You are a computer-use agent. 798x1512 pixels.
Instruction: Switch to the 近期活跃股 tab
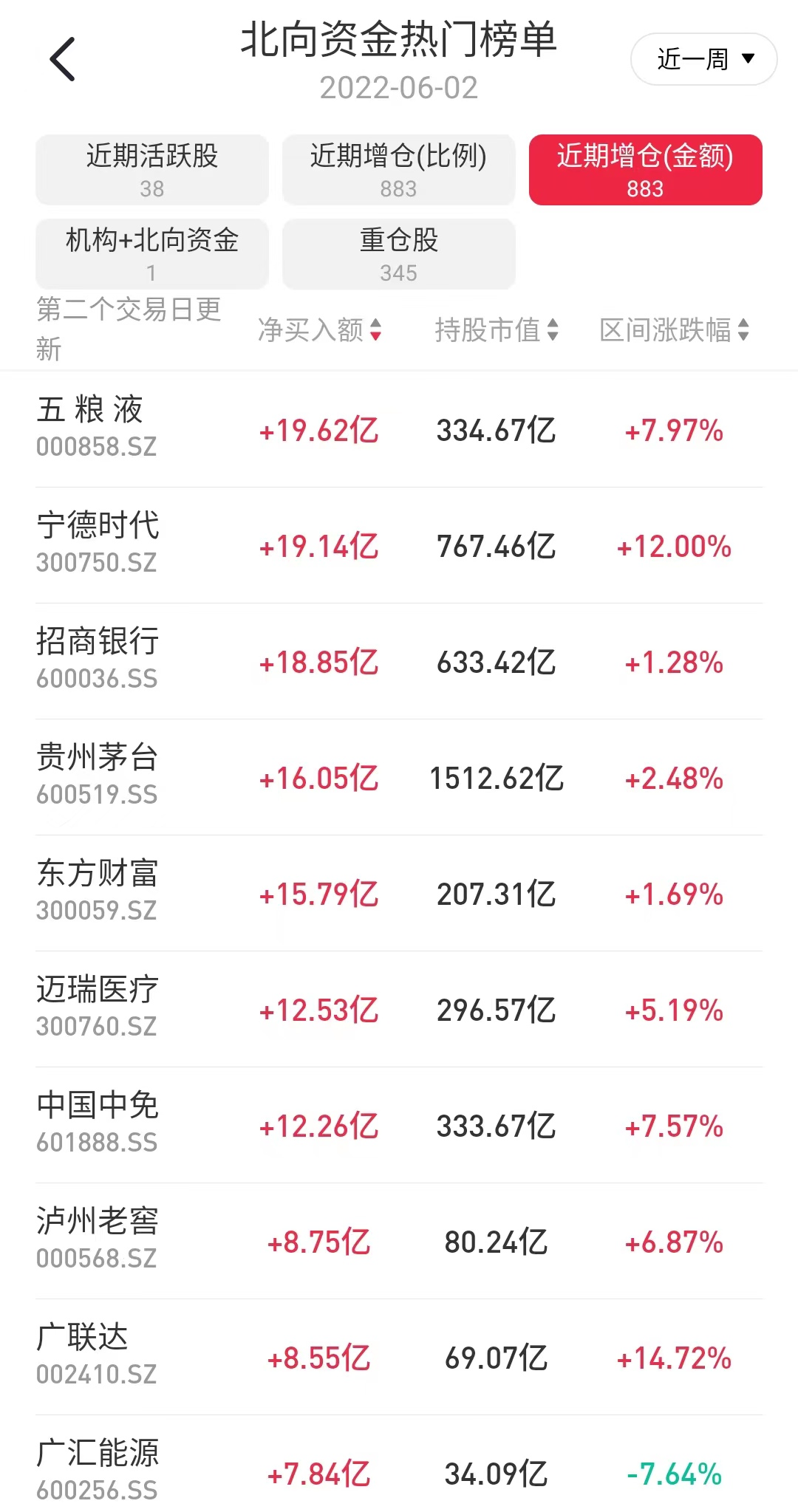(x=152, y=170)
